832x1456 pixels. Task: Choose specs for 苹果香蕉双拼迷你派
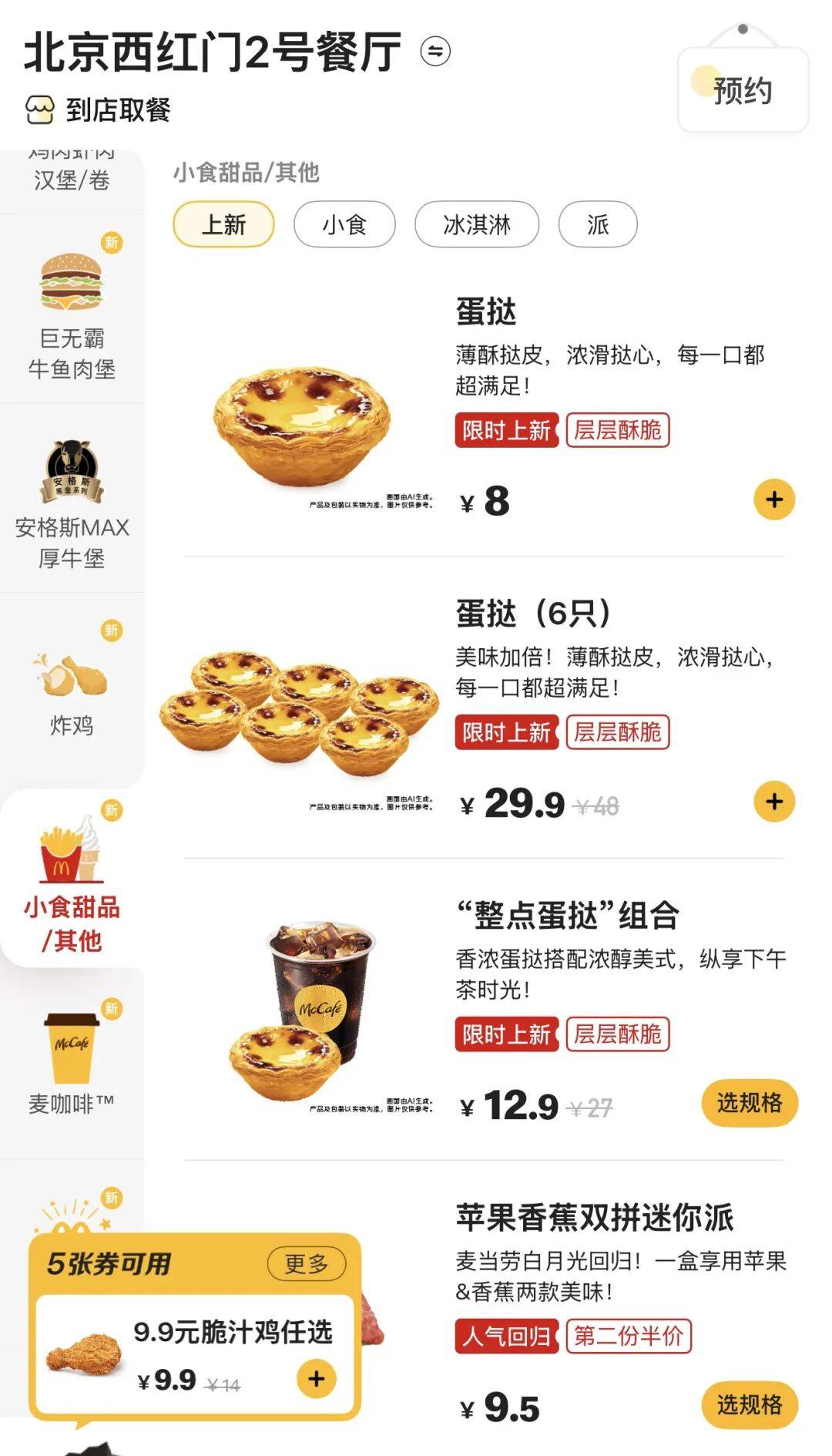[x=749, y=1404]
